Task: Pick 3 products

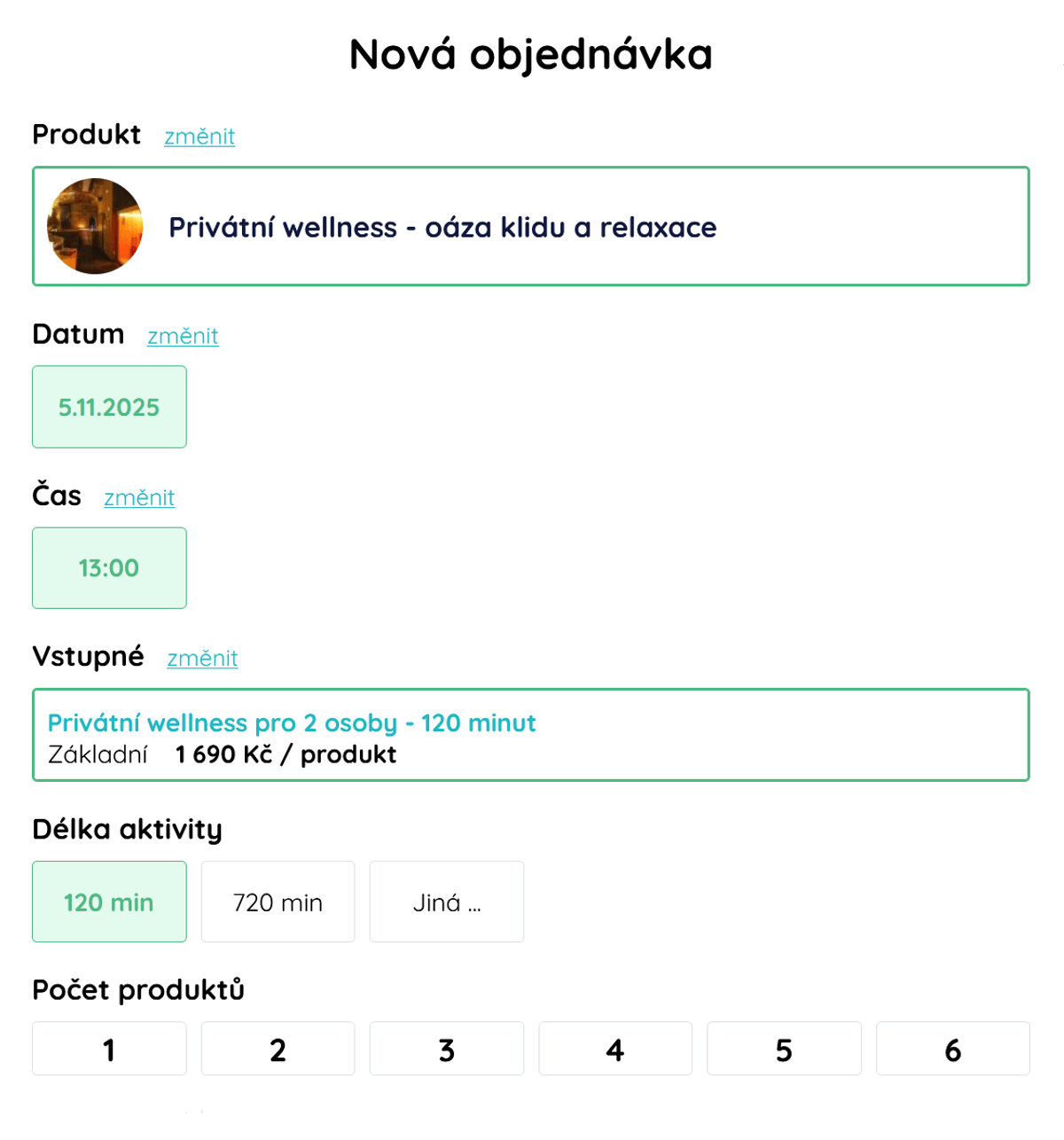Action: (x=446, y=1048)
